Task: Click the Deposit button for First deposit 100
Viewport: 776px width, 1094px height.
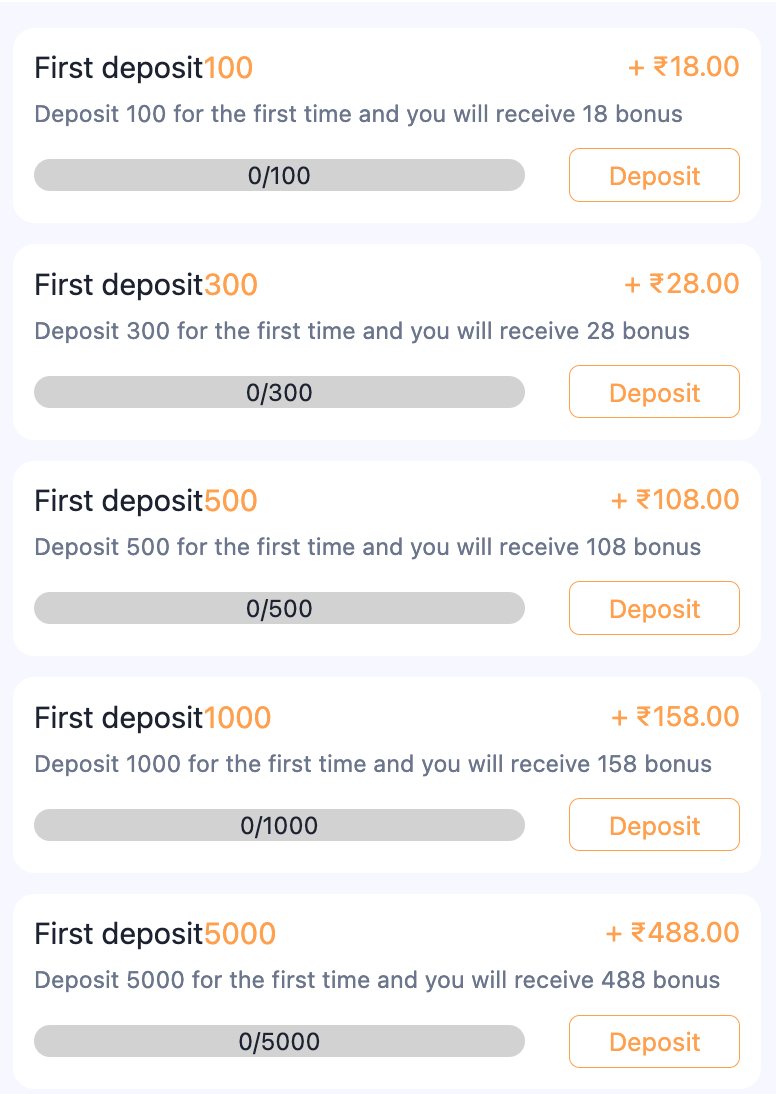Action: tap(654, 175)
